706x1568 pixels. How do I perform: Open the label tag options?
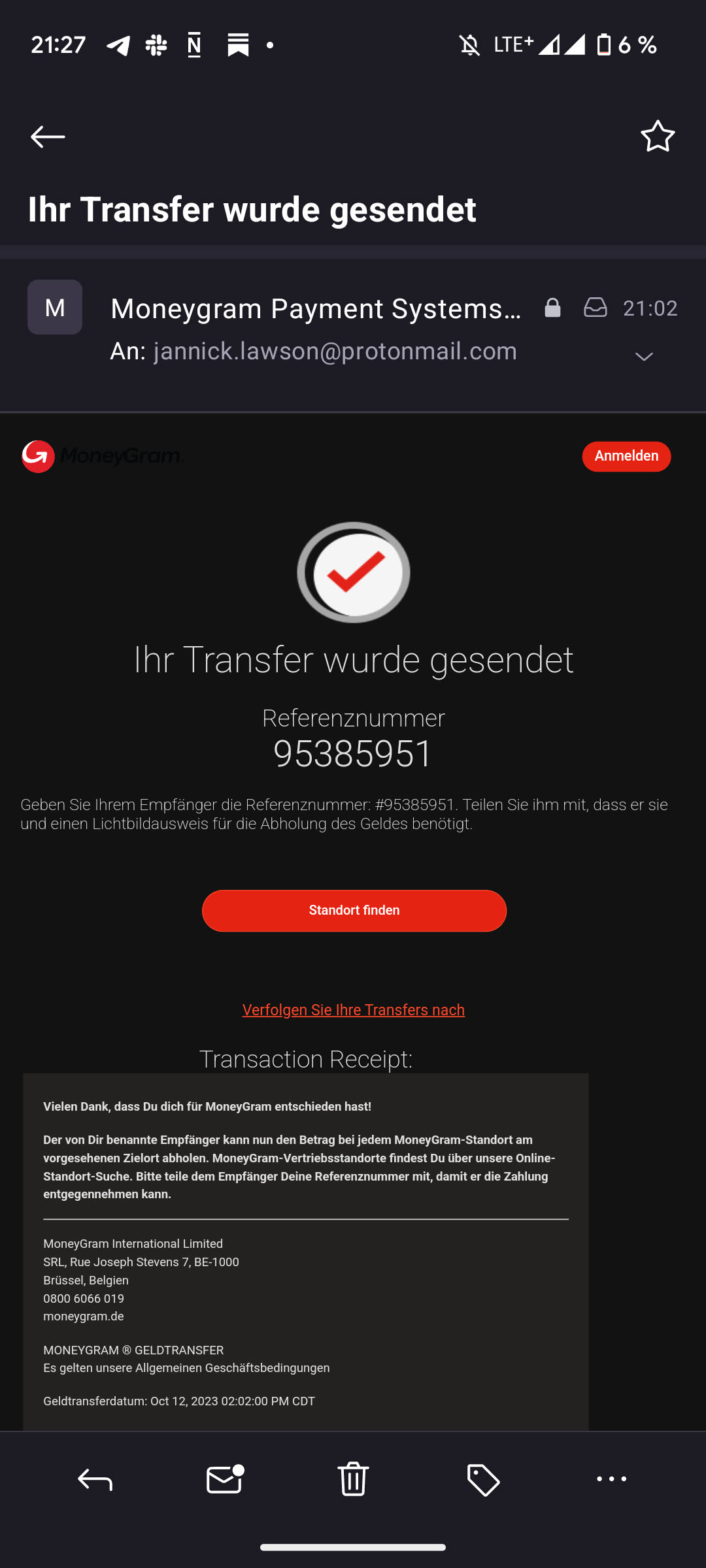[483, 1479]
